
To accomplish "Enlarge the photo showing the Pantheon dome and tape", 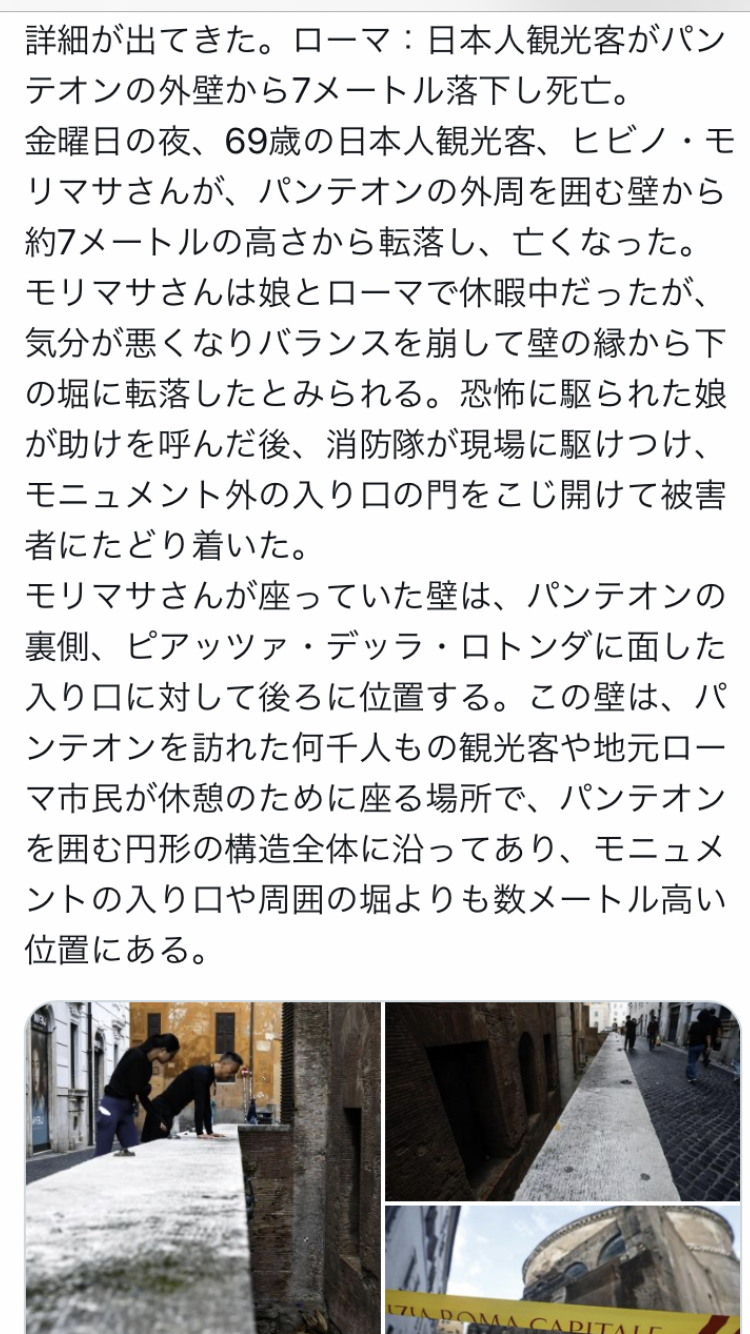I will click(x=563, y=1270).
